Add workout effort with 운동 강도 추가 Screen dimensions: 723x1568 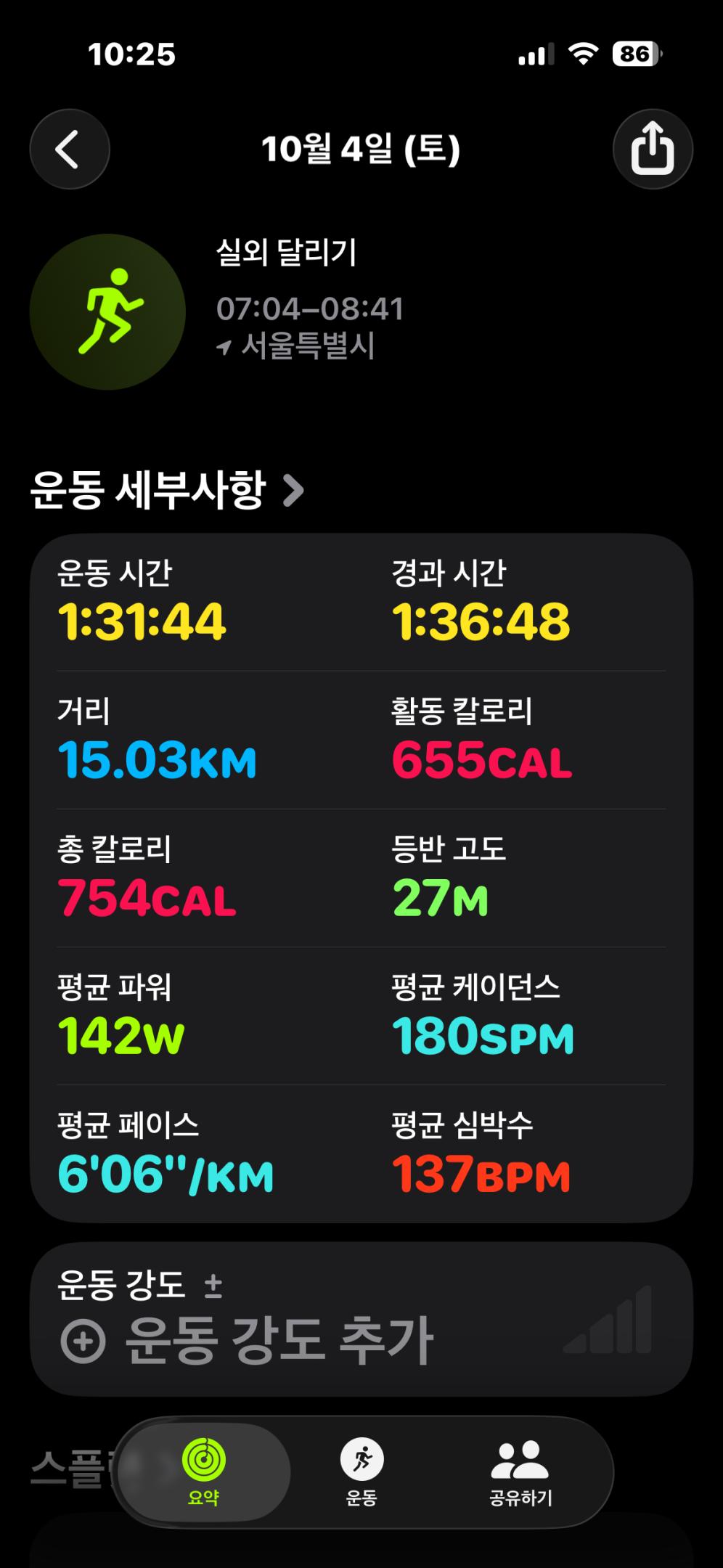247,1340
